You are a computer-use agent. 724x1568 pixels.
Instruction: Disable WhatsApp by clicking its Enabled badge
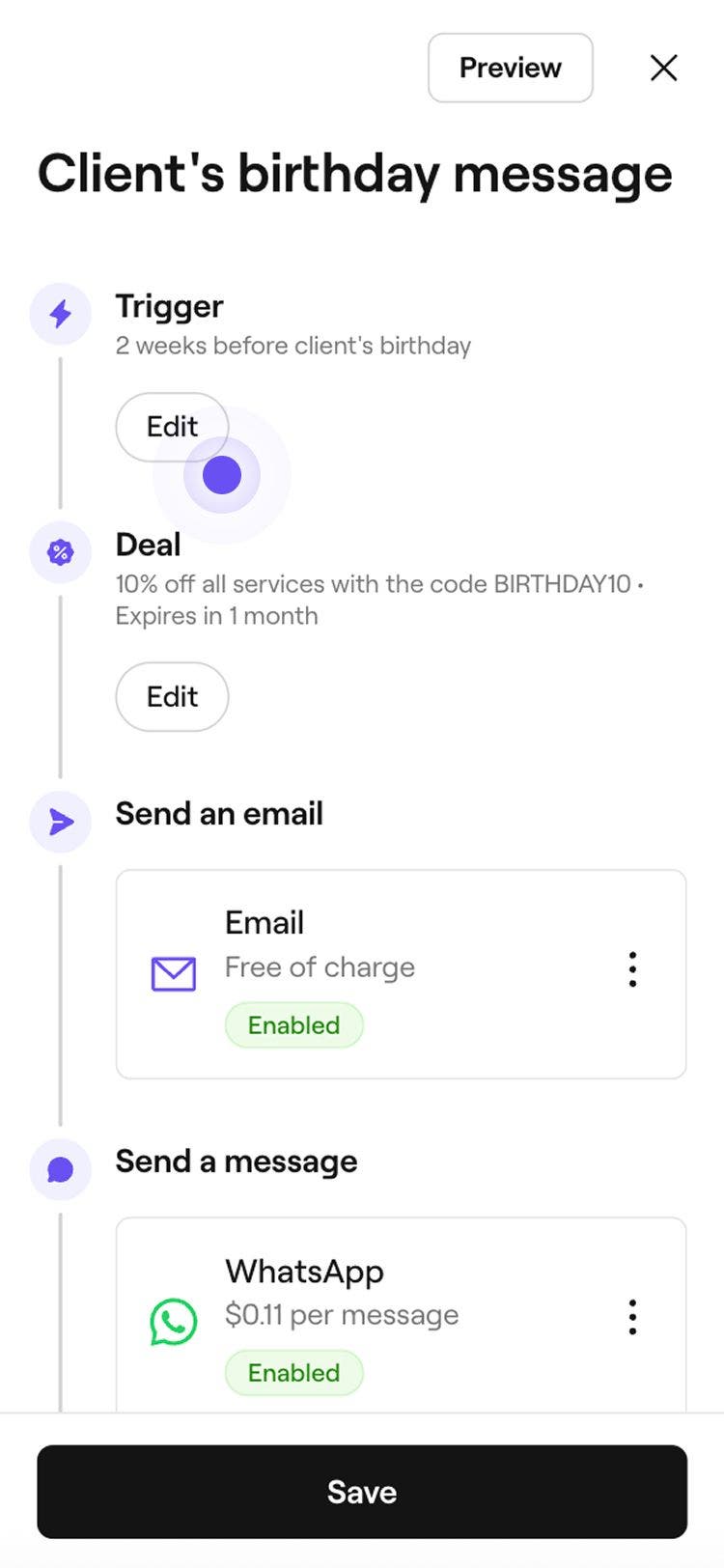[x=293, y=1372]
